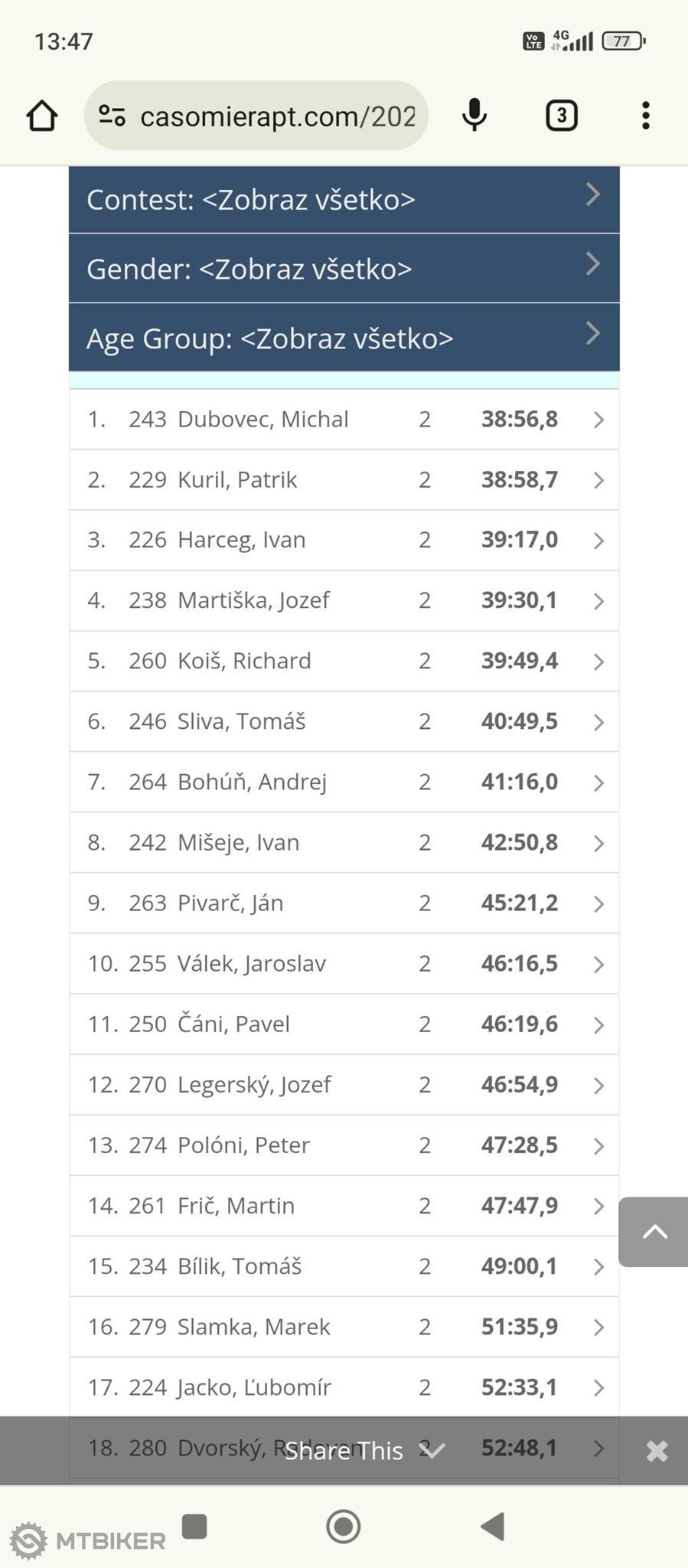The width and height of the screenshot is (688, 1568).
Task: Dismiss the Share This bar
Action: point(657,1452)
